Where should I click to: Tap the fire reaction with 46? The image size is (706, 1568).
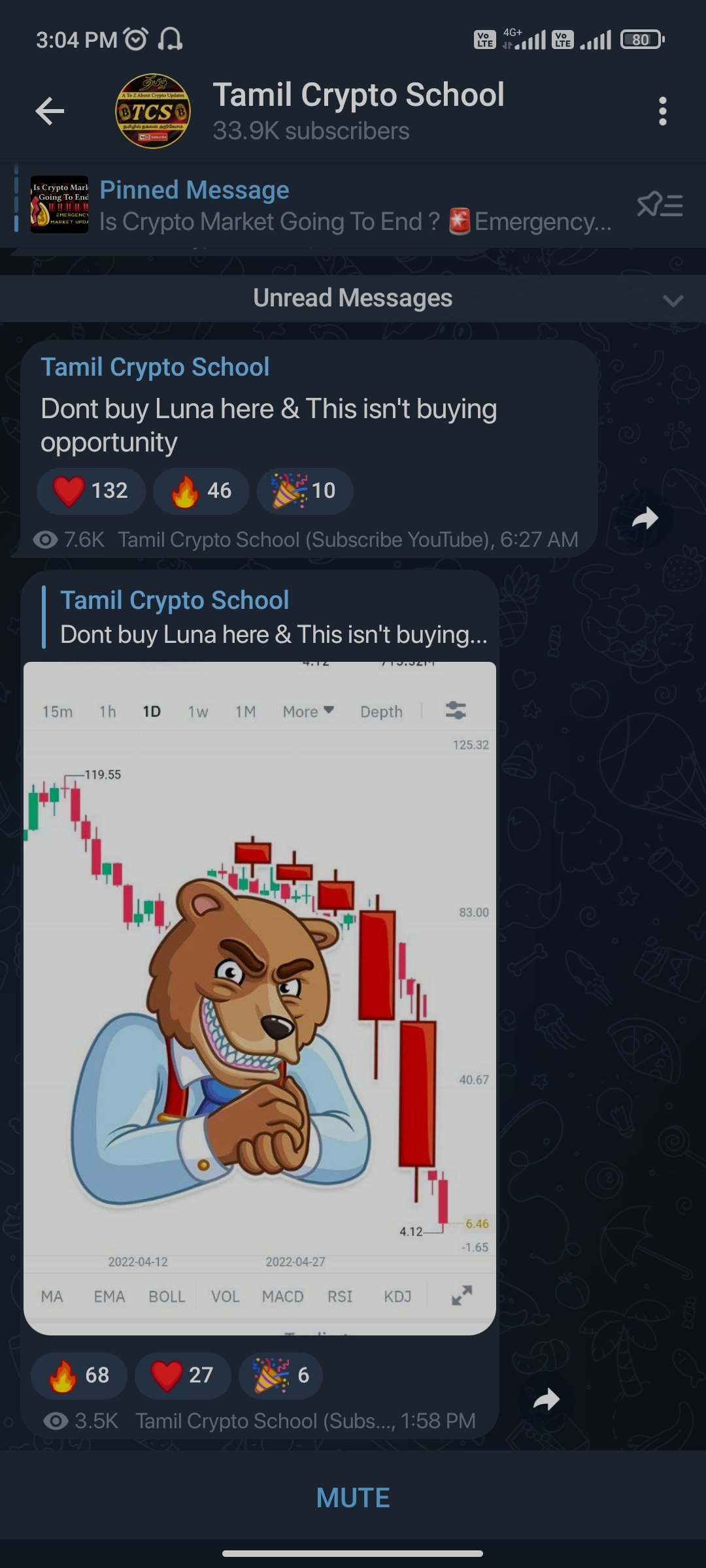tap(201, 491)
